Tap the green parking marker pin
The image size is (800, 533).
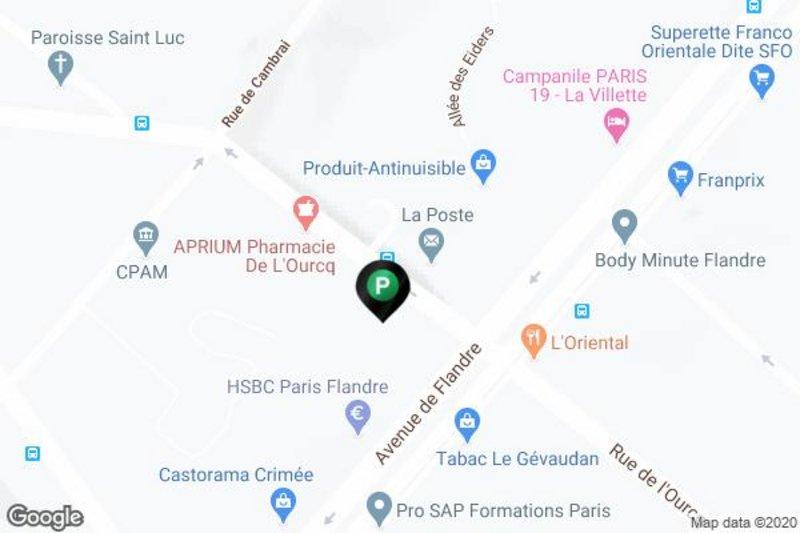click(381, 288)
